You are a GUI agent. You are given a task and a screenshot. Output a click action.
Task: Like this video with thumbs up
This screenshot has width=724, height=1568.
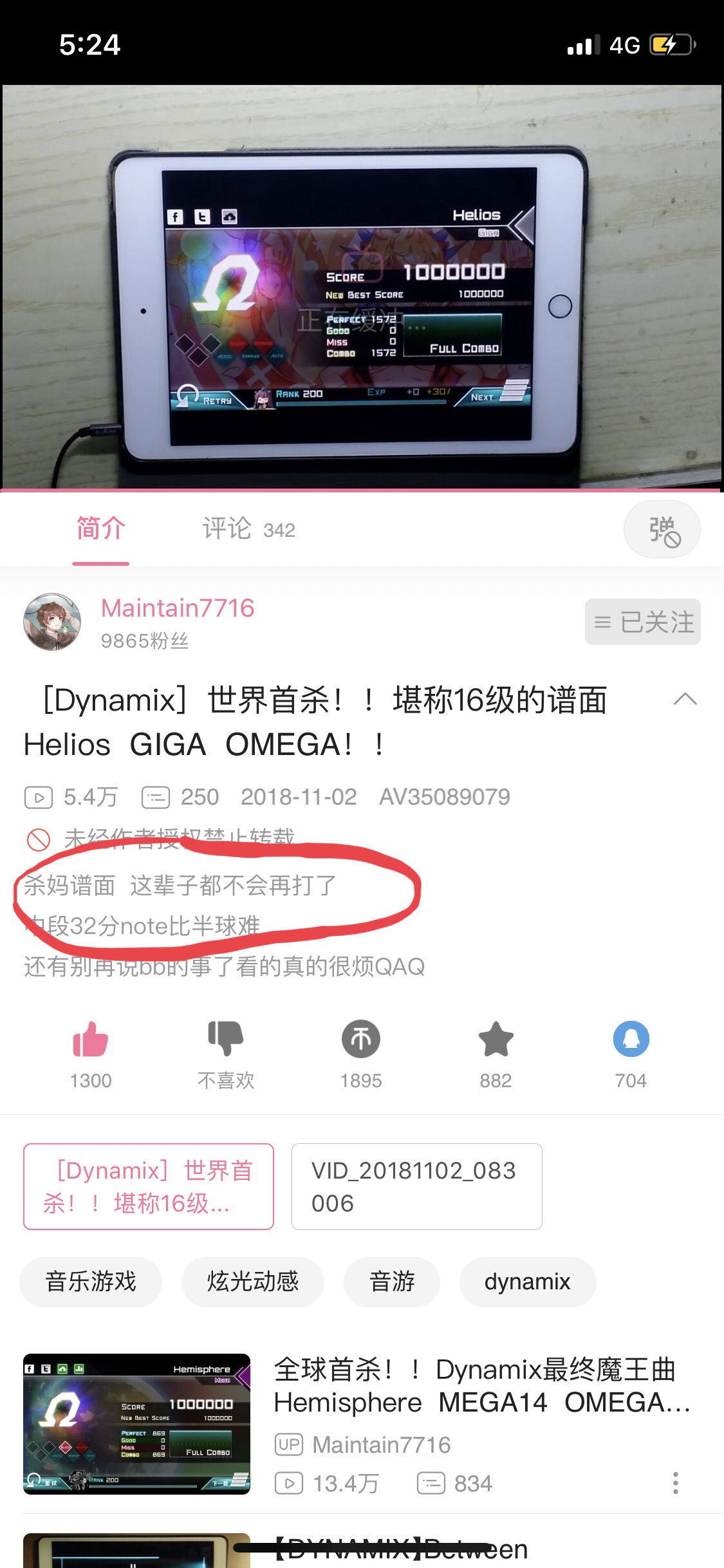[x=91, y=1040]
